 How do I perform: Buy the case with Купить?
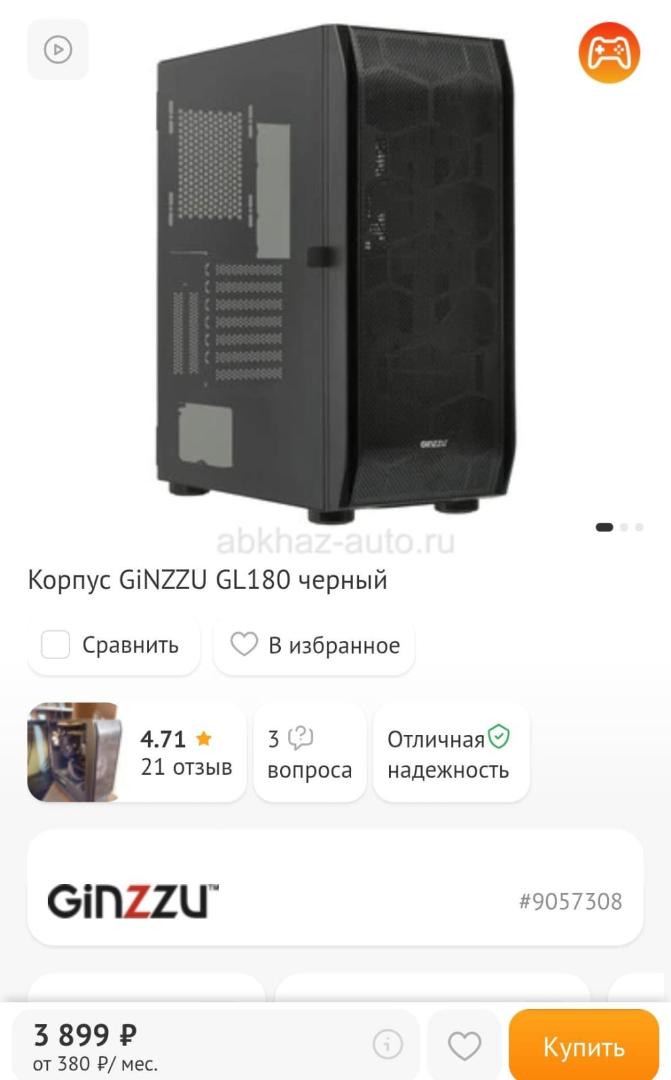point(583,1046)
